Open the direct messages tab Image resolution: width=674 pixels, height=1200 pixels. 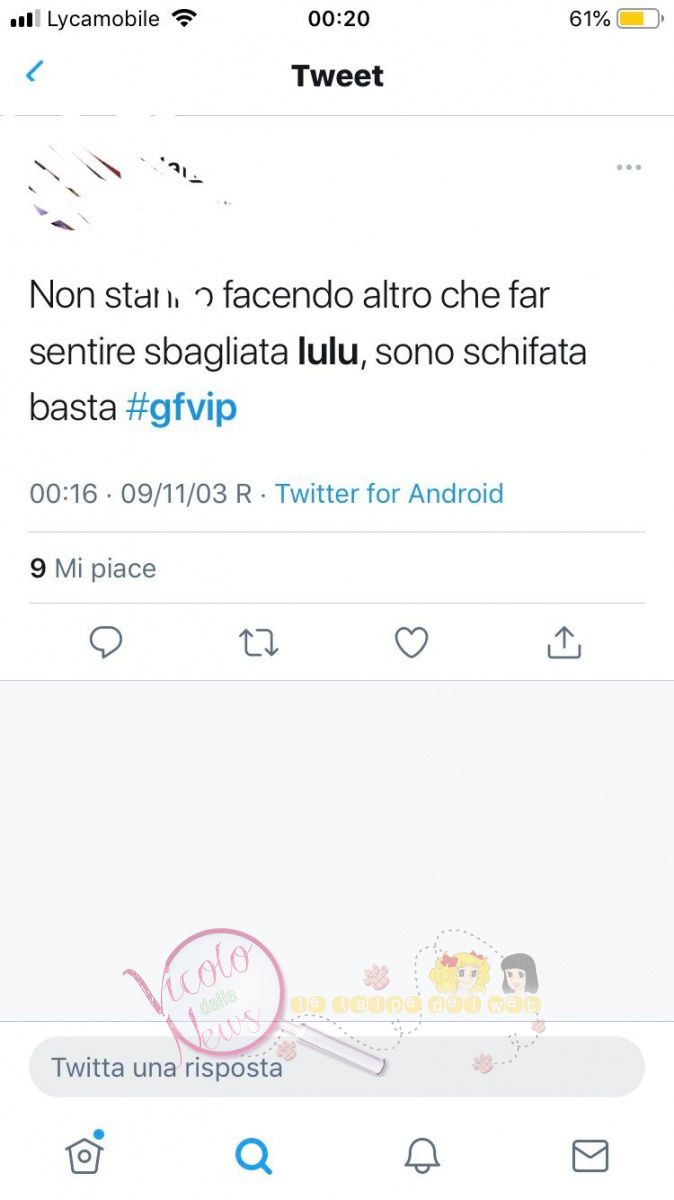tap(590, 1155)
